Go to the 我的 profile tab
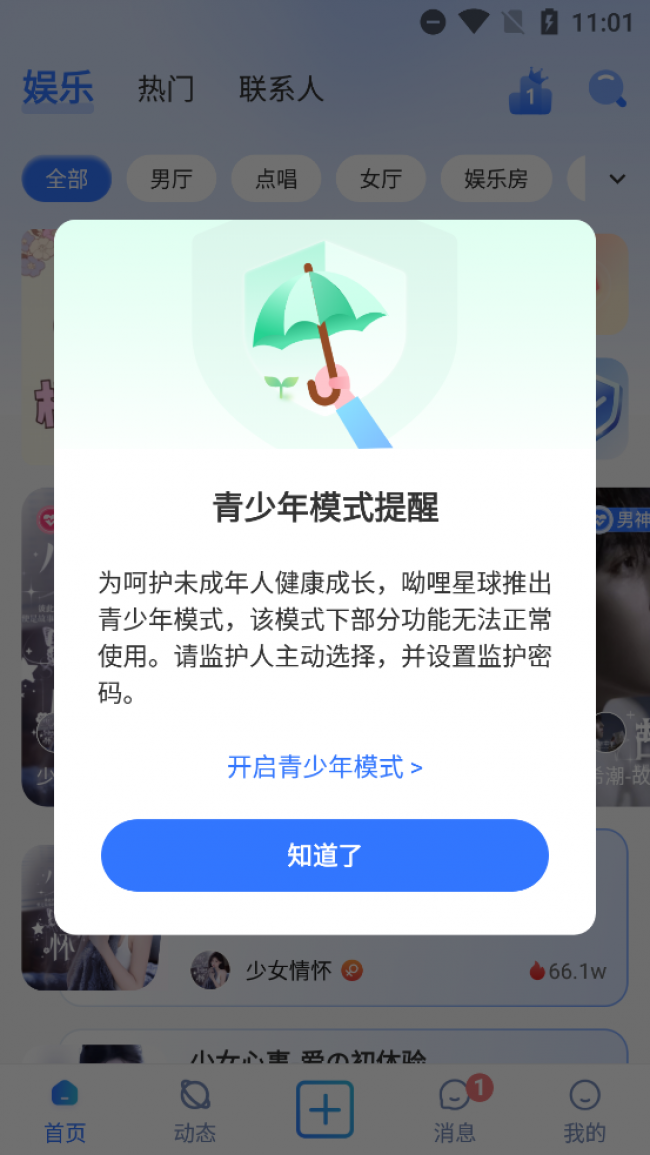Viewport: 650px width, 1155px height. coord(585,1110)
